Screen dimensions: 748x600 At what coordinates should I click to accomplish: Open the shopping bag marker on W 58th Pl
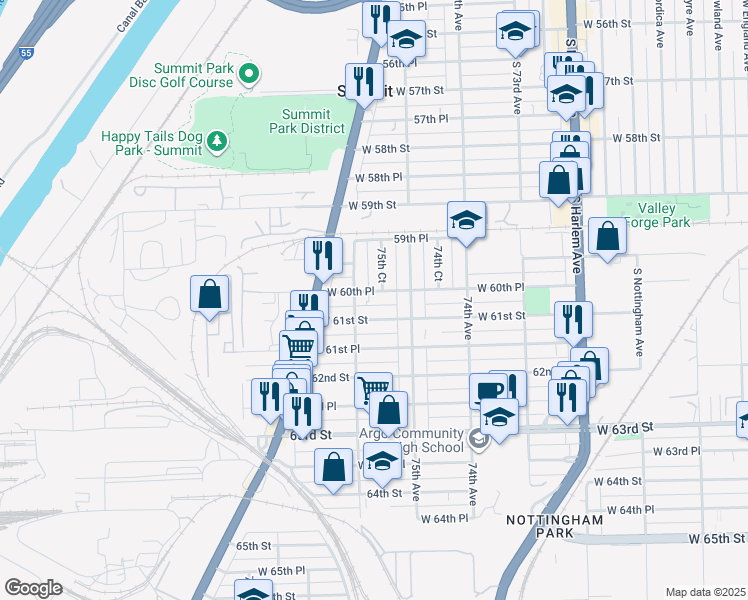(x=559, y=179)
